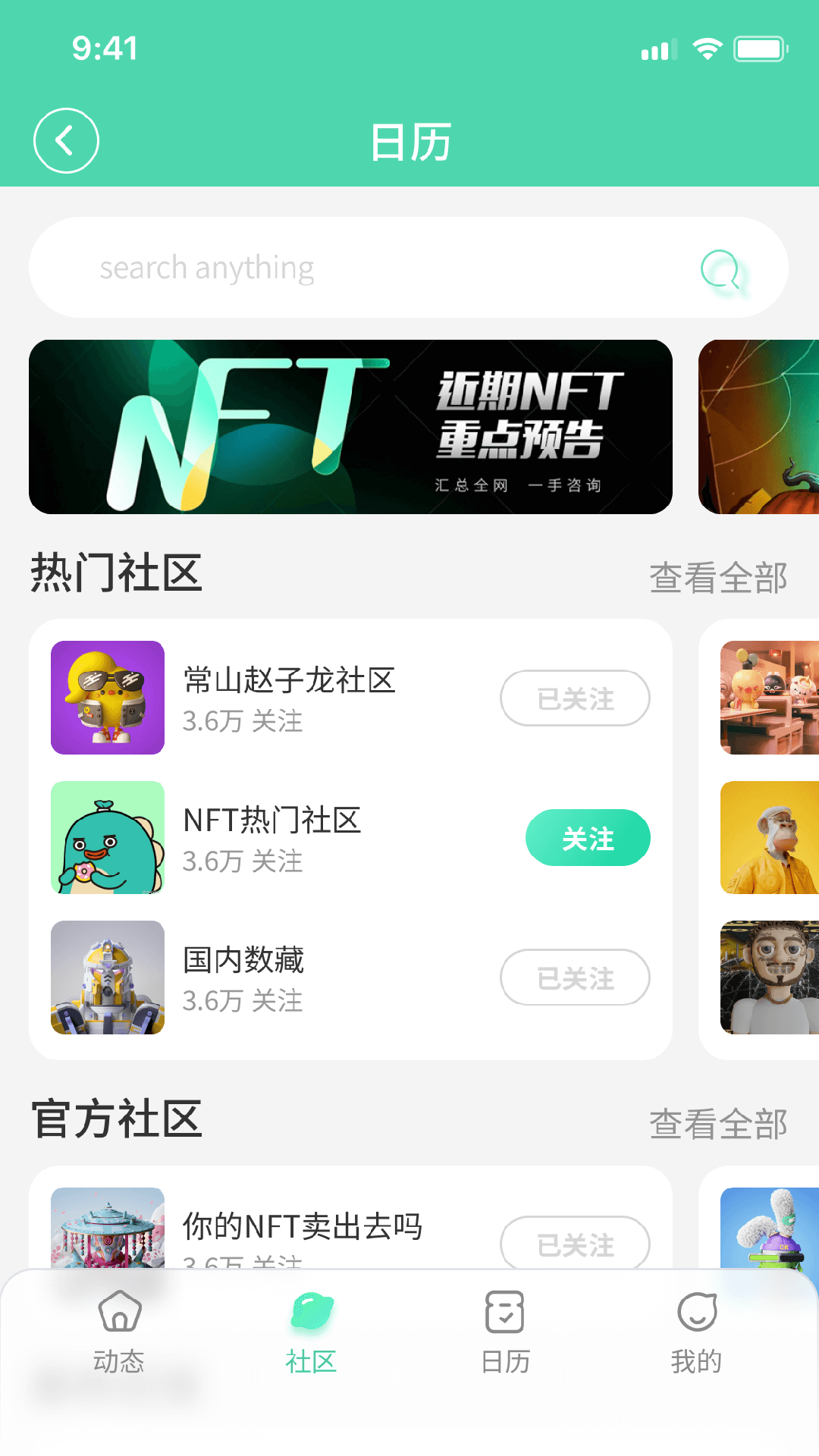The image size is (819, 1456).
Task: Toggle following off for 国内数藏
Action: (575, 977)
